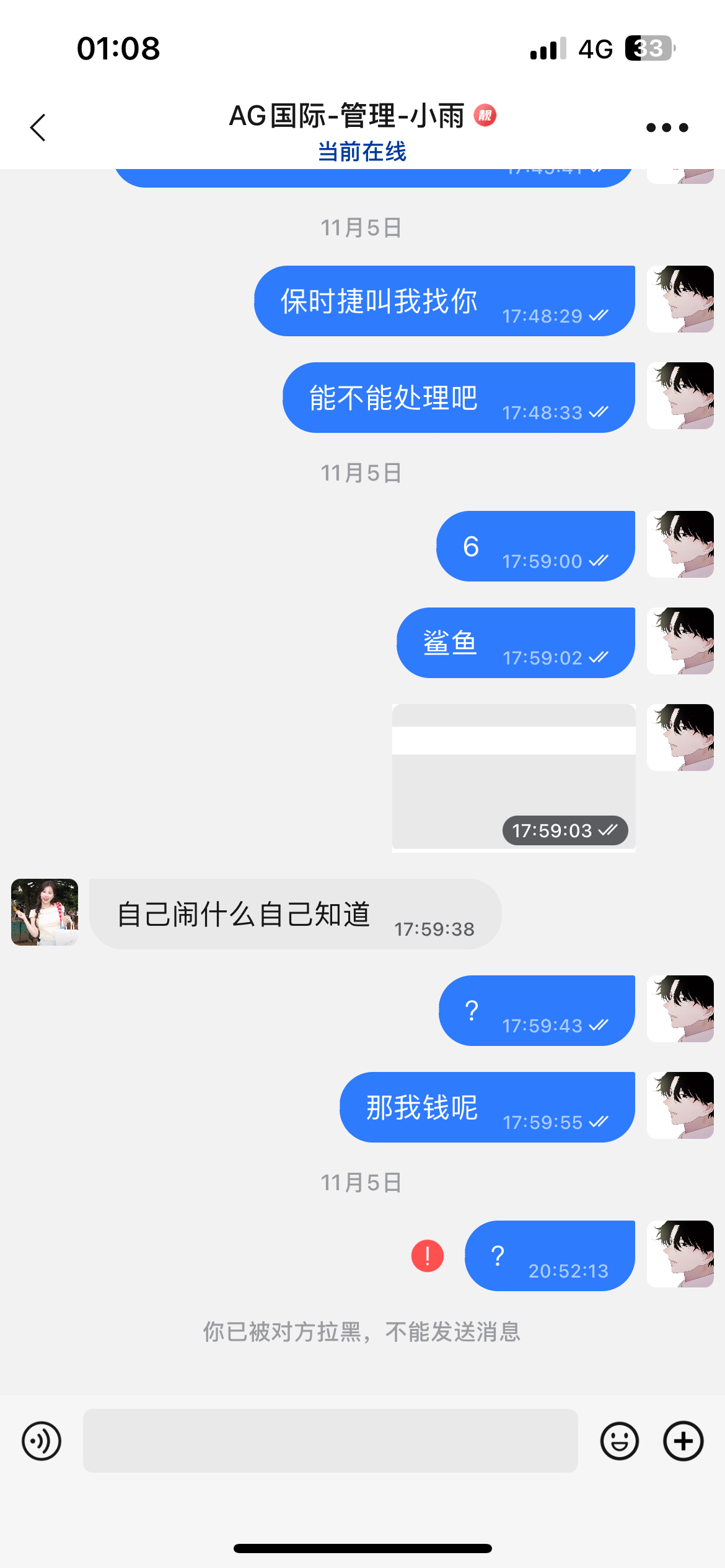Open sender avatar beside 自己闹什么自己知道
Image resolution: width=725 pixels, height=1568 pixels.
click(45, 912)
